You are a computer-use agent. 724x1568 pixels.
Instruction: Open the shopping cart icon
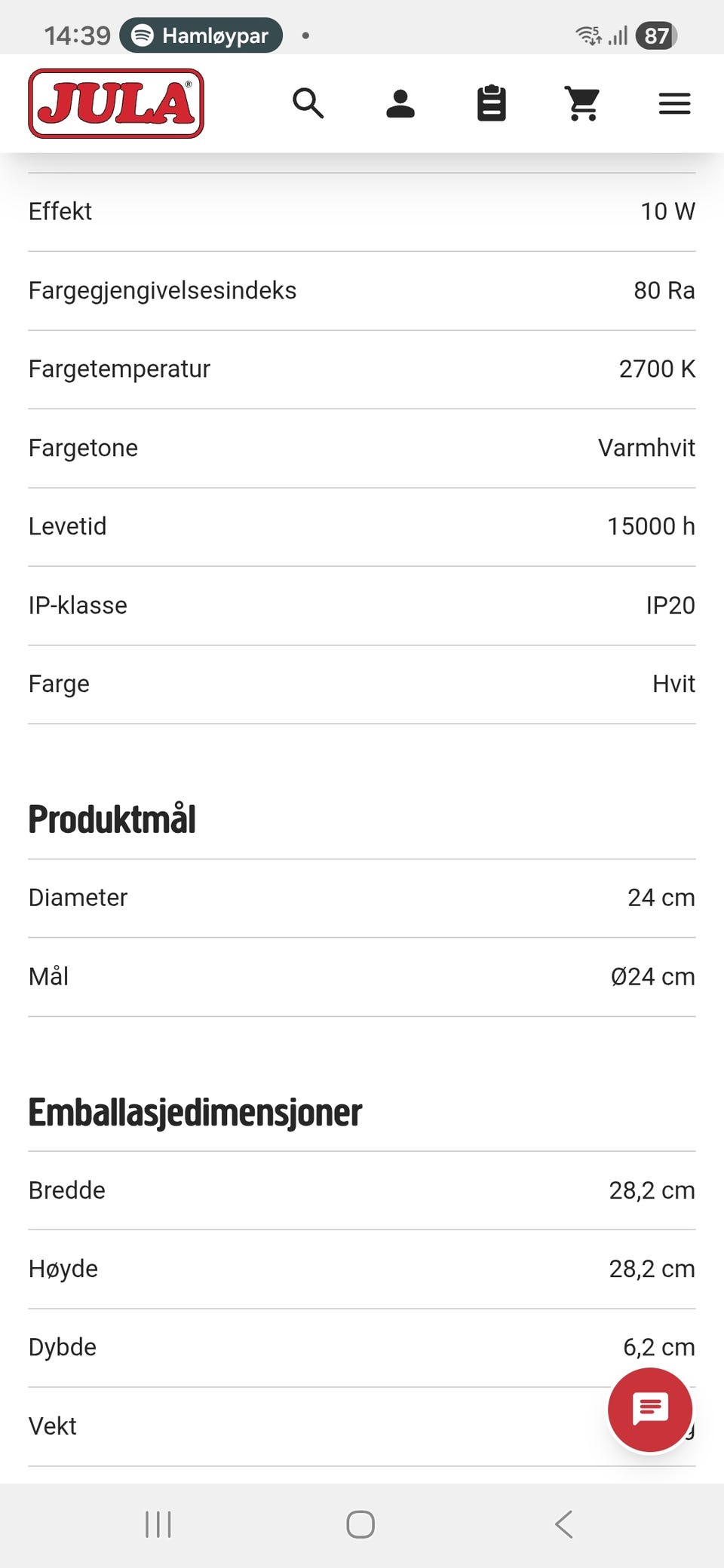[x=583, y=104]
